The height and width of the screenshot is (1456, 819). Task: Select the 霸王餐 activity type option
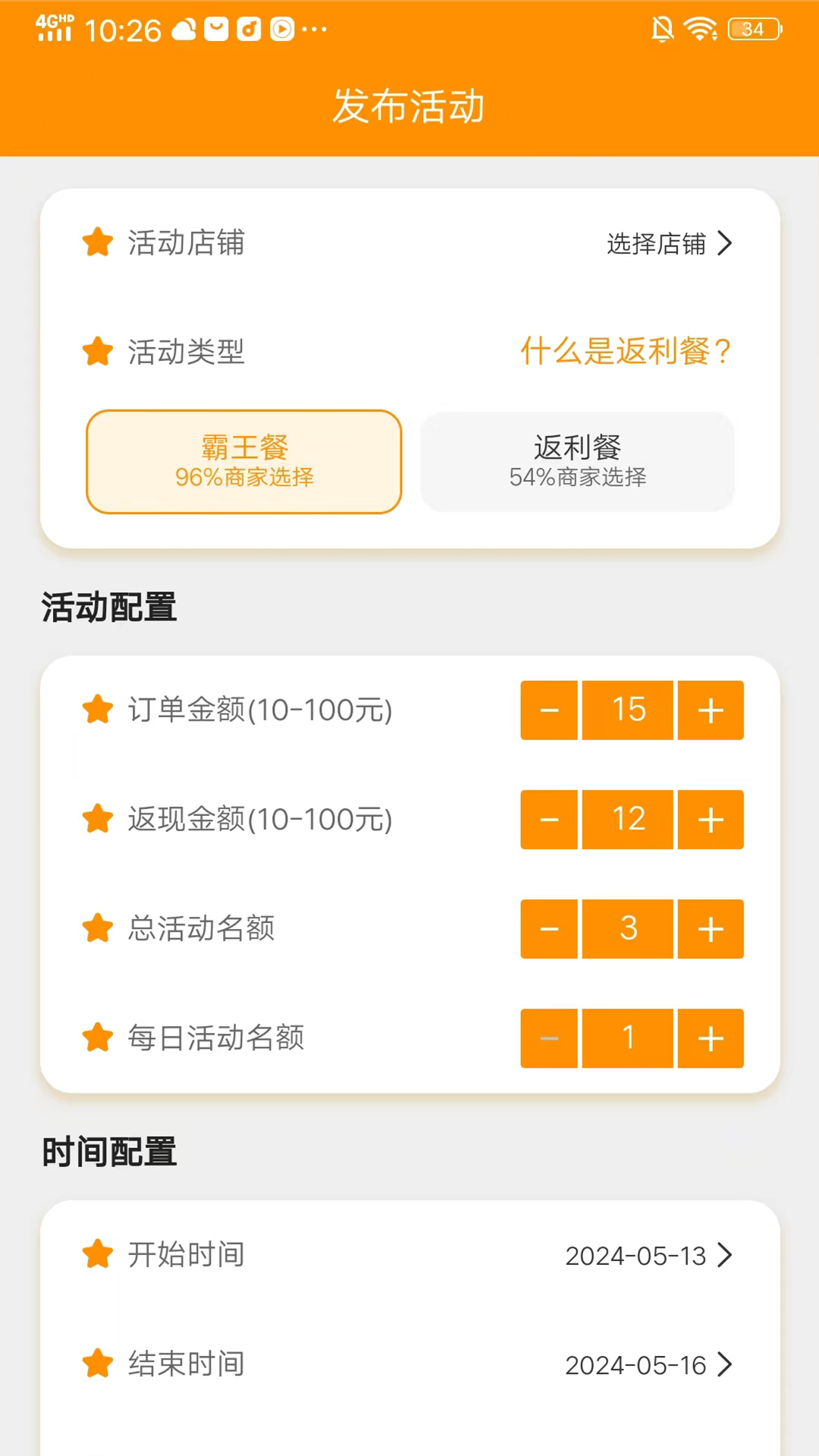243,461
